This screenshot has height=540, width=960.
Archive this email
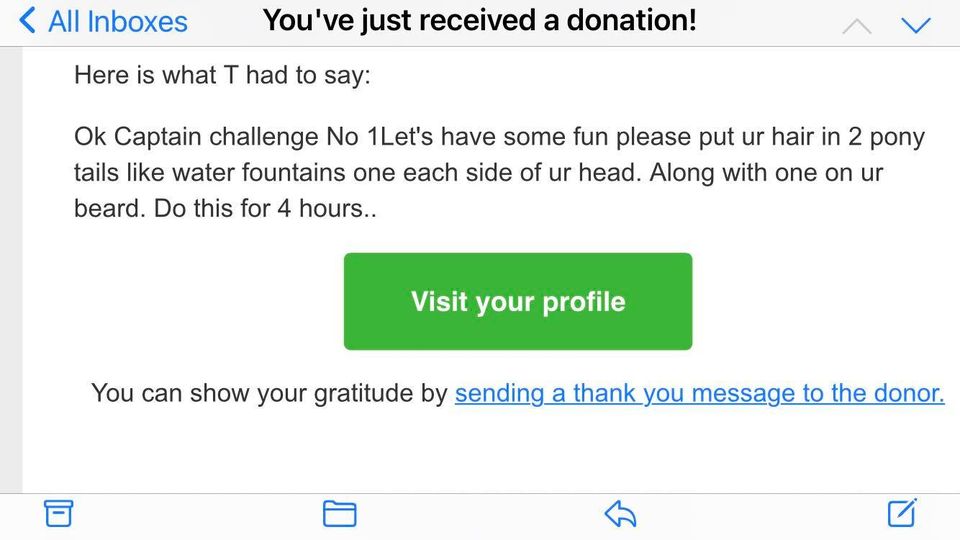pos(59,514)
